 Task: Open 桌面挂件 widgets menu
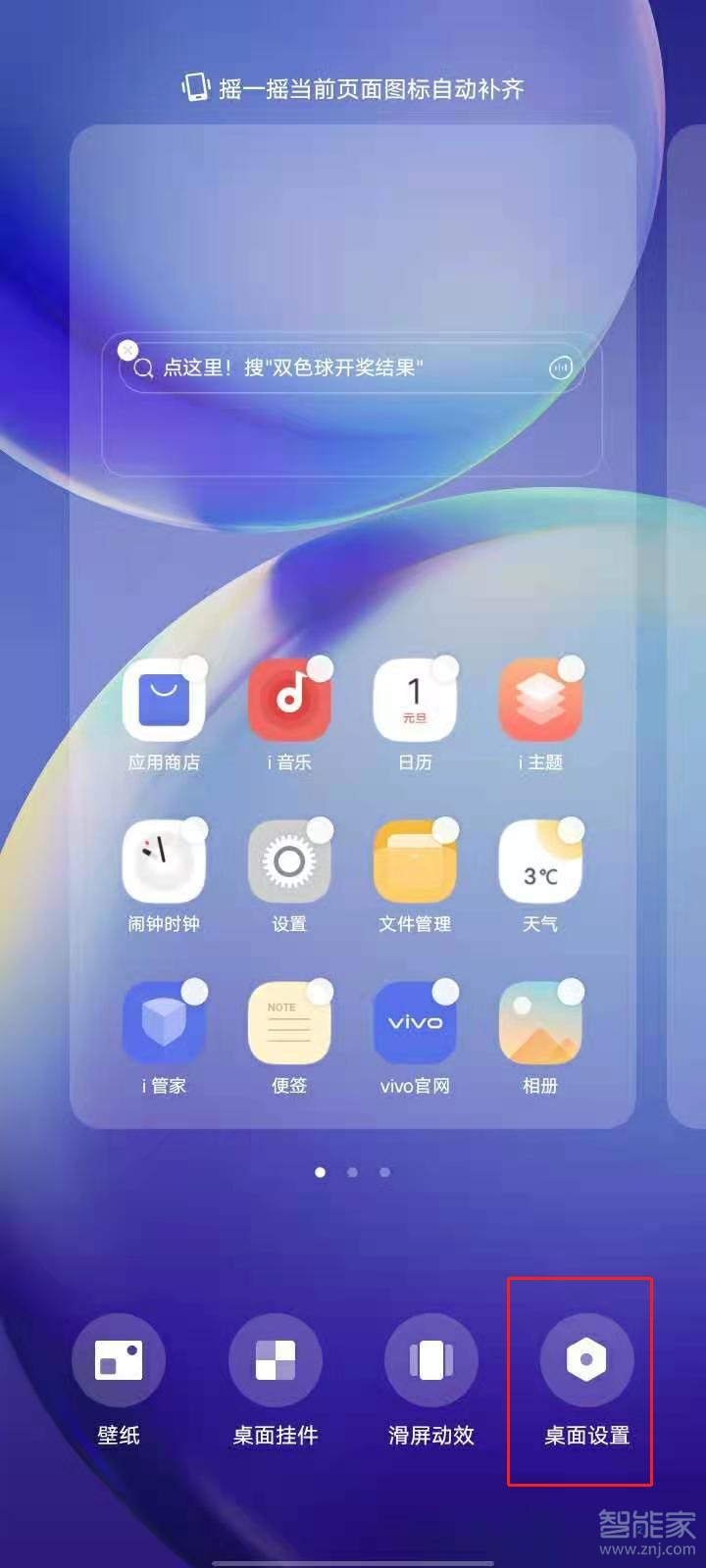click(276, 1360)
